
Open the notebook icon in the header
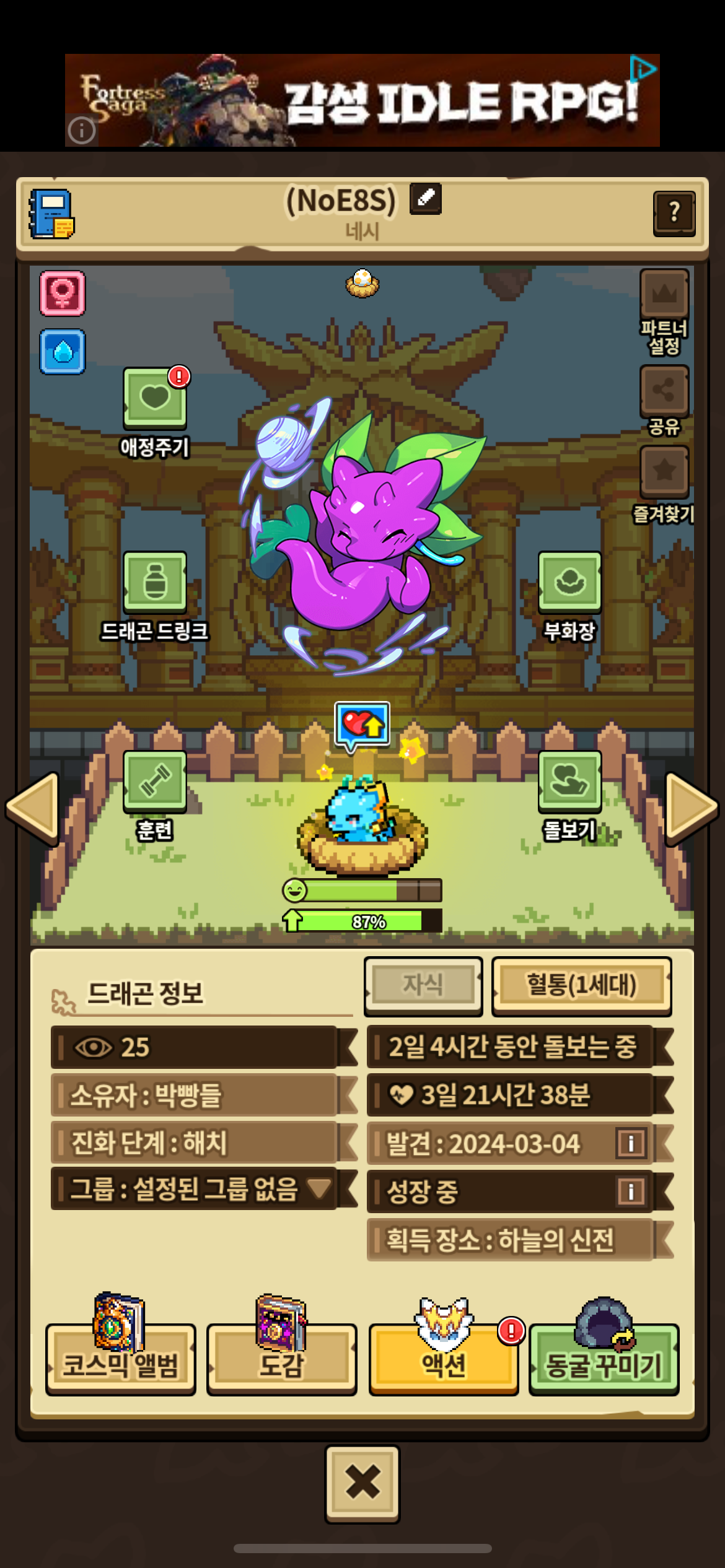tap(51, 214)
